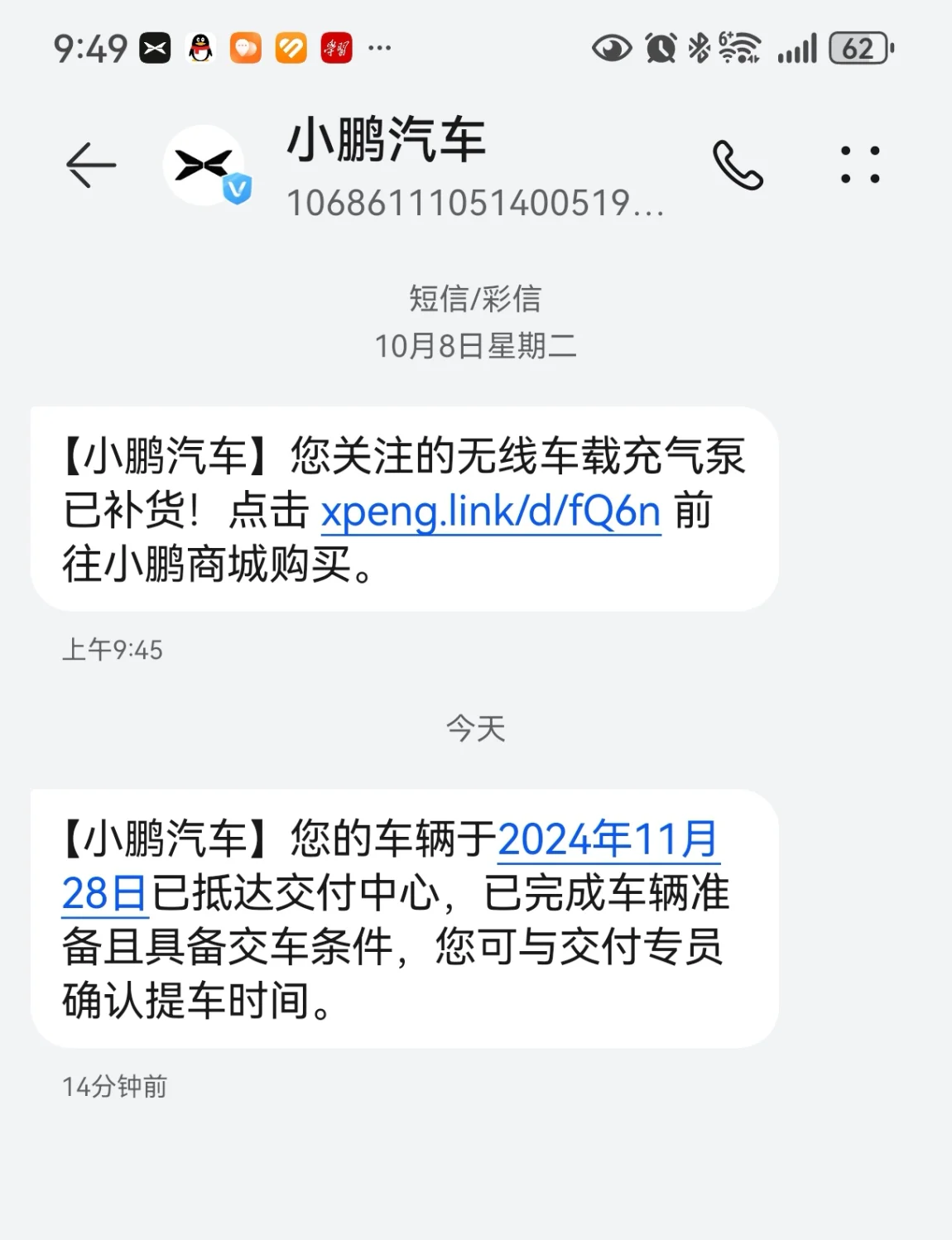Call the 小鹏汽车 sender
This screenshot has width=952, height=1240.
[x=737, y=166]
